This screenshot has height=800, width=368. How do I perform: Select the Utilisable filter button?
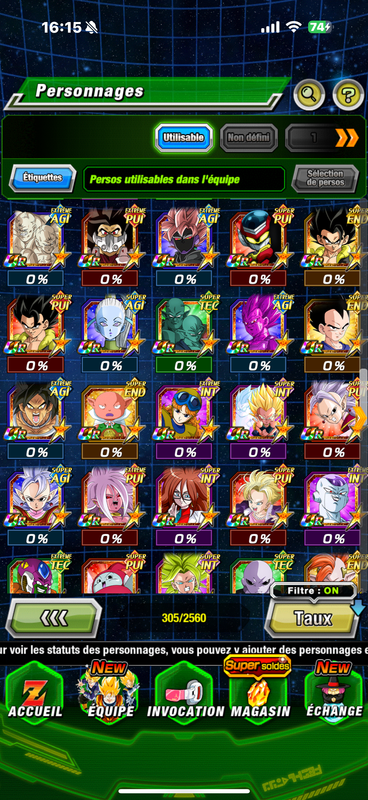(x=183, y=137)
